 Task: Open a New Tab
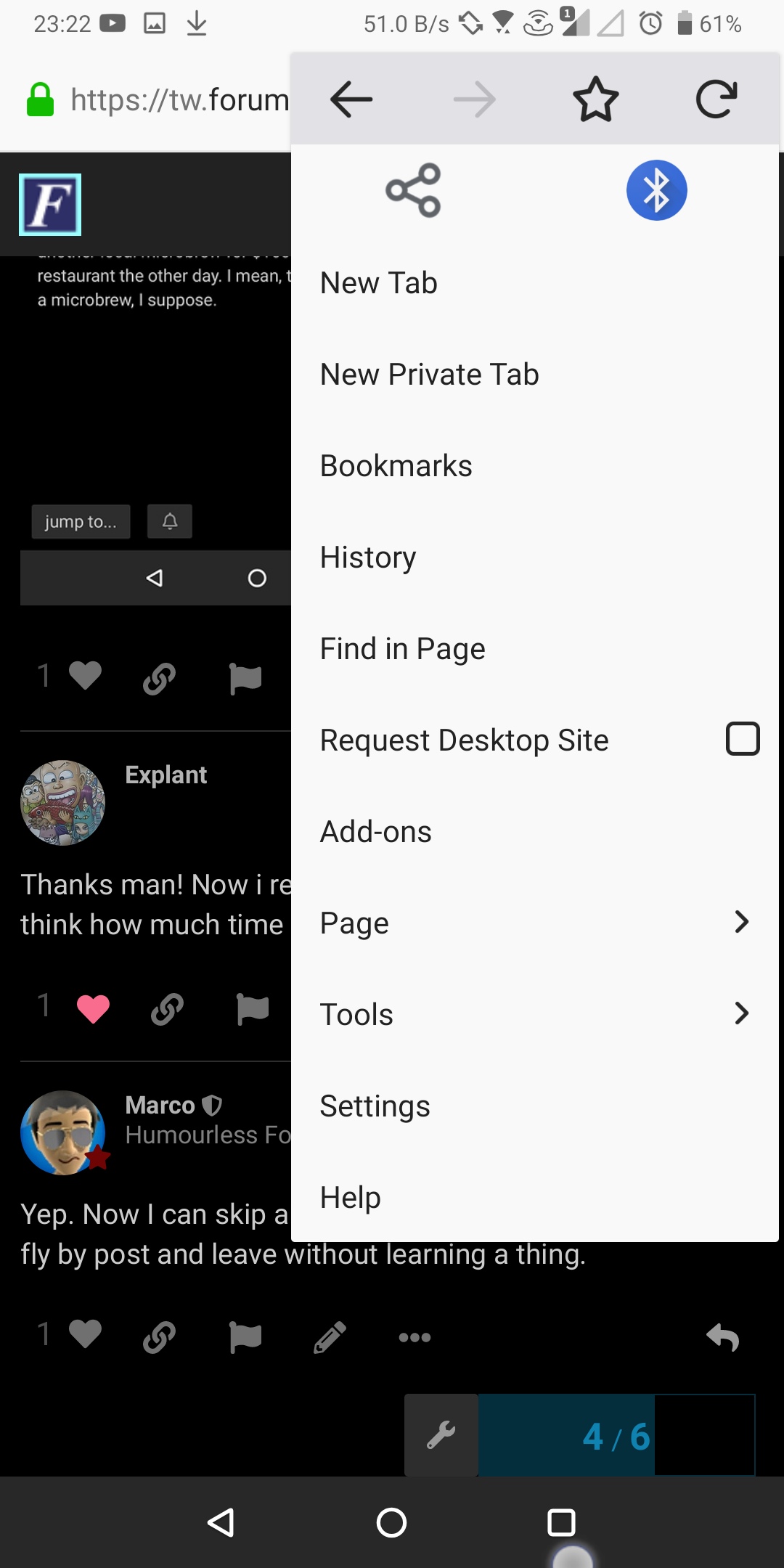(x=379, y=283)
